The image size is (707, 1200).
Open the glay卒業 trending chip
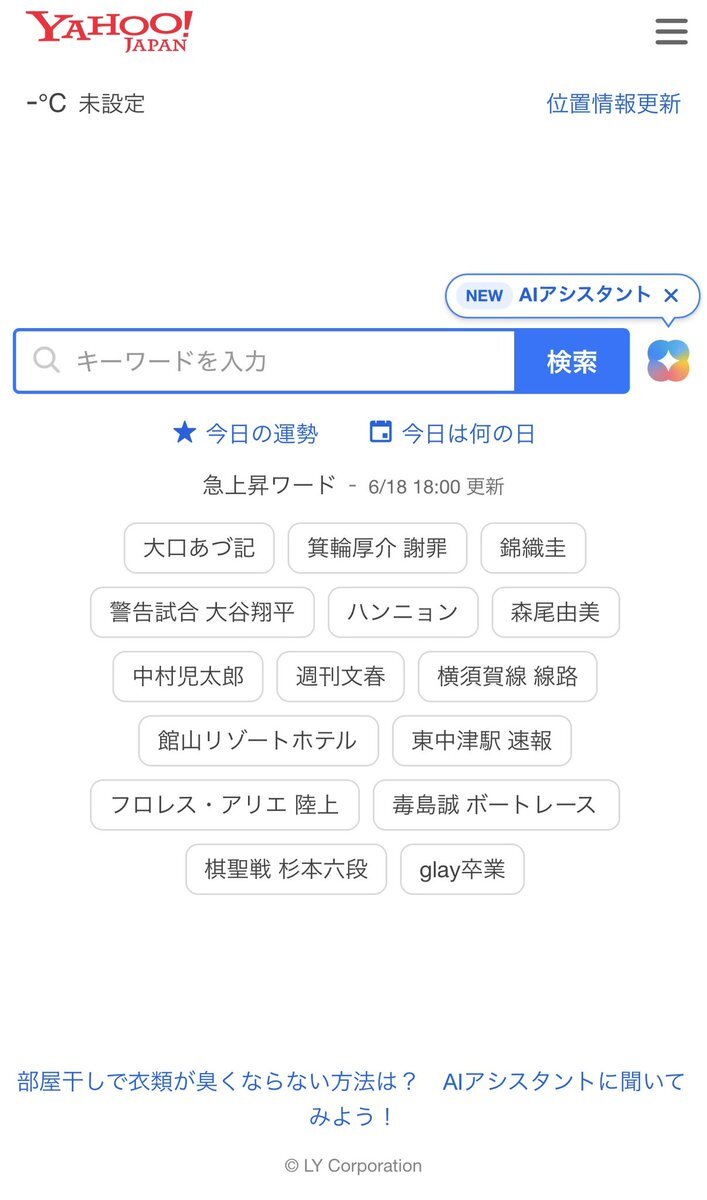coord(462,869)
